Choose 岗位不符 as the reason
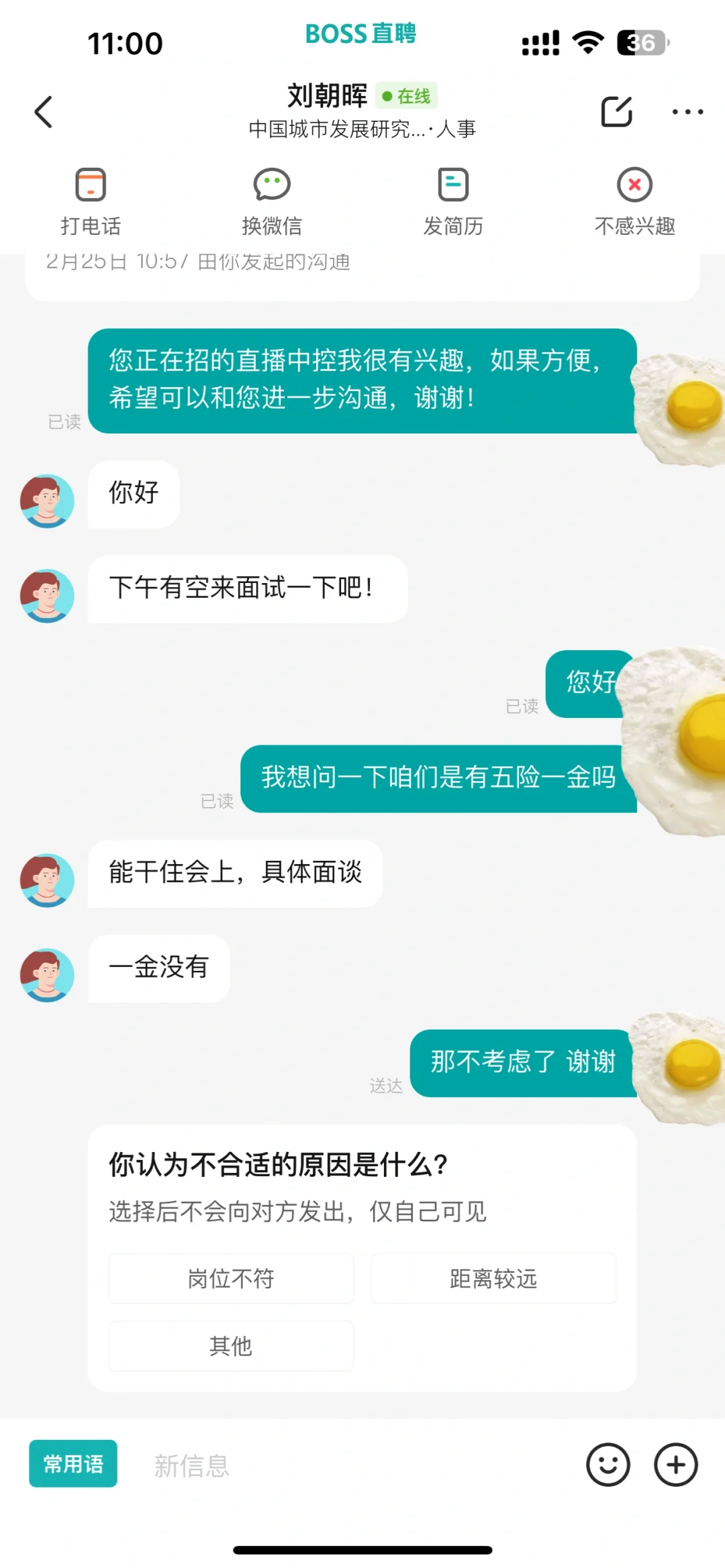This screenshot has width=725, height=1568. (x=231, y=1278)
